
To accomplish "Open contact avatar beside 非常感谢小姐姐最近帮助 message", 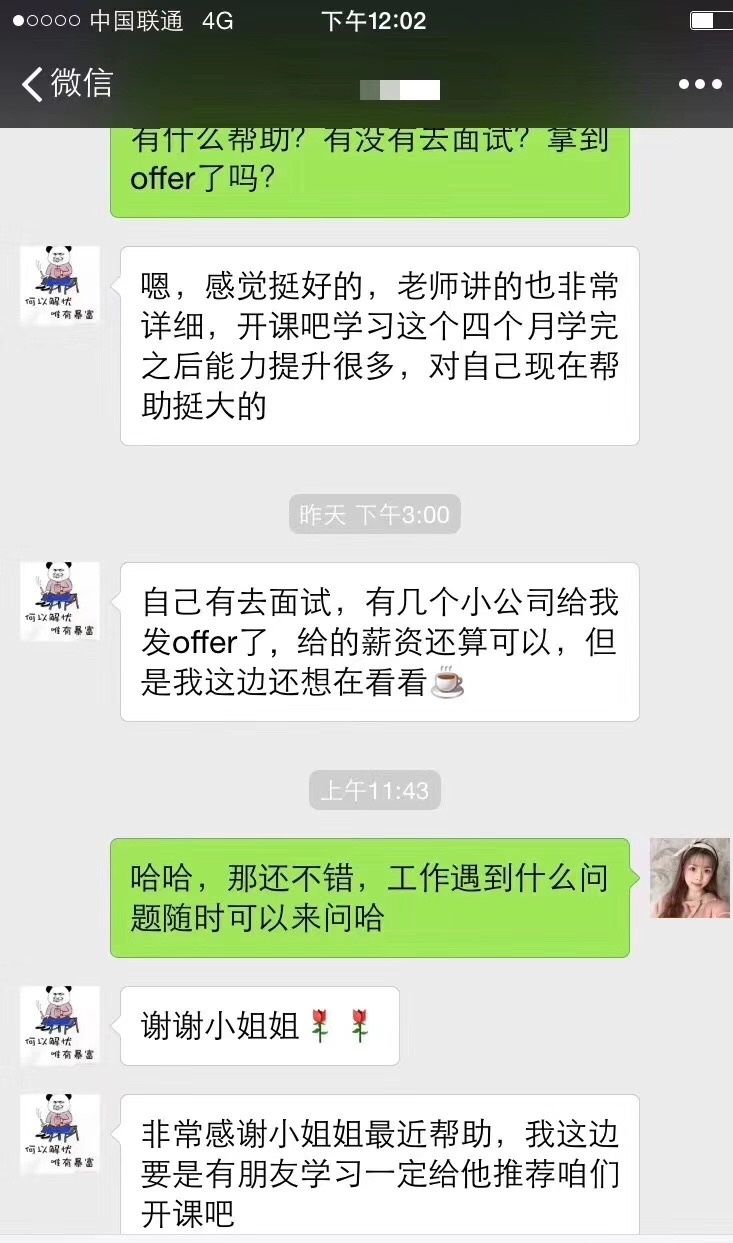I will pos(60,1133).
